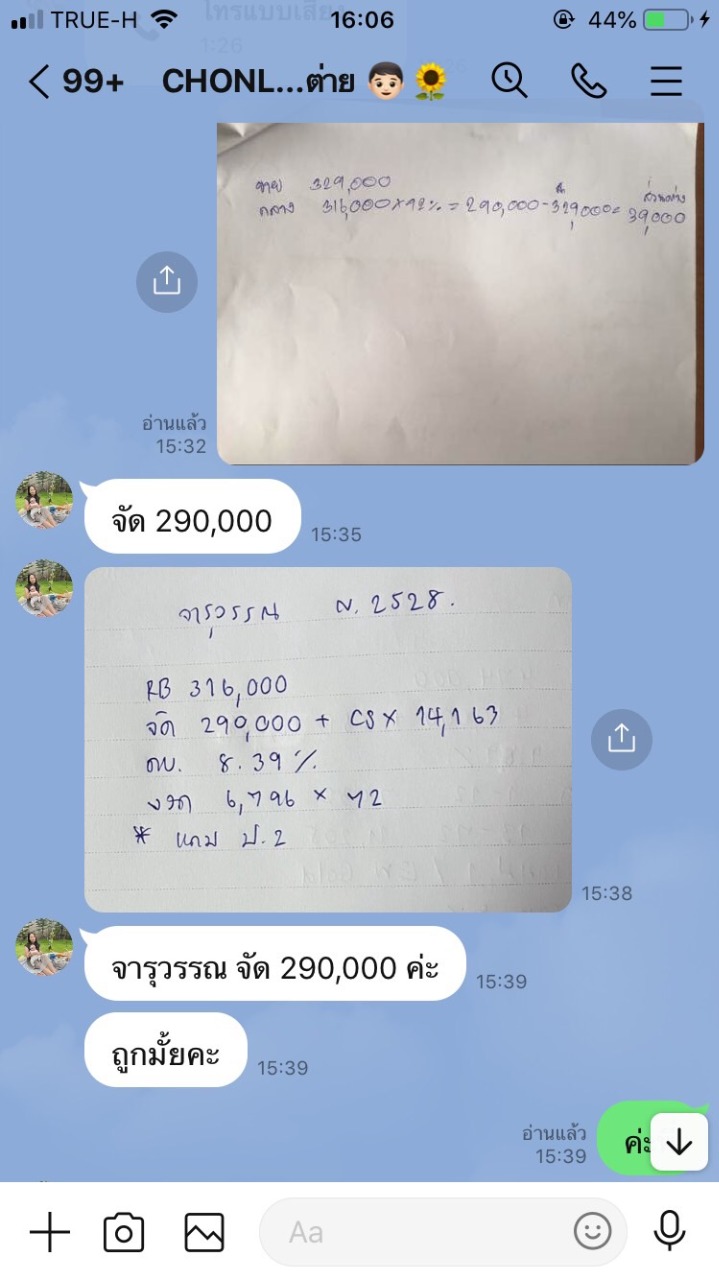Record a voice message with the microphone
The image size is (719, 1280).
tap(670, 1232)
